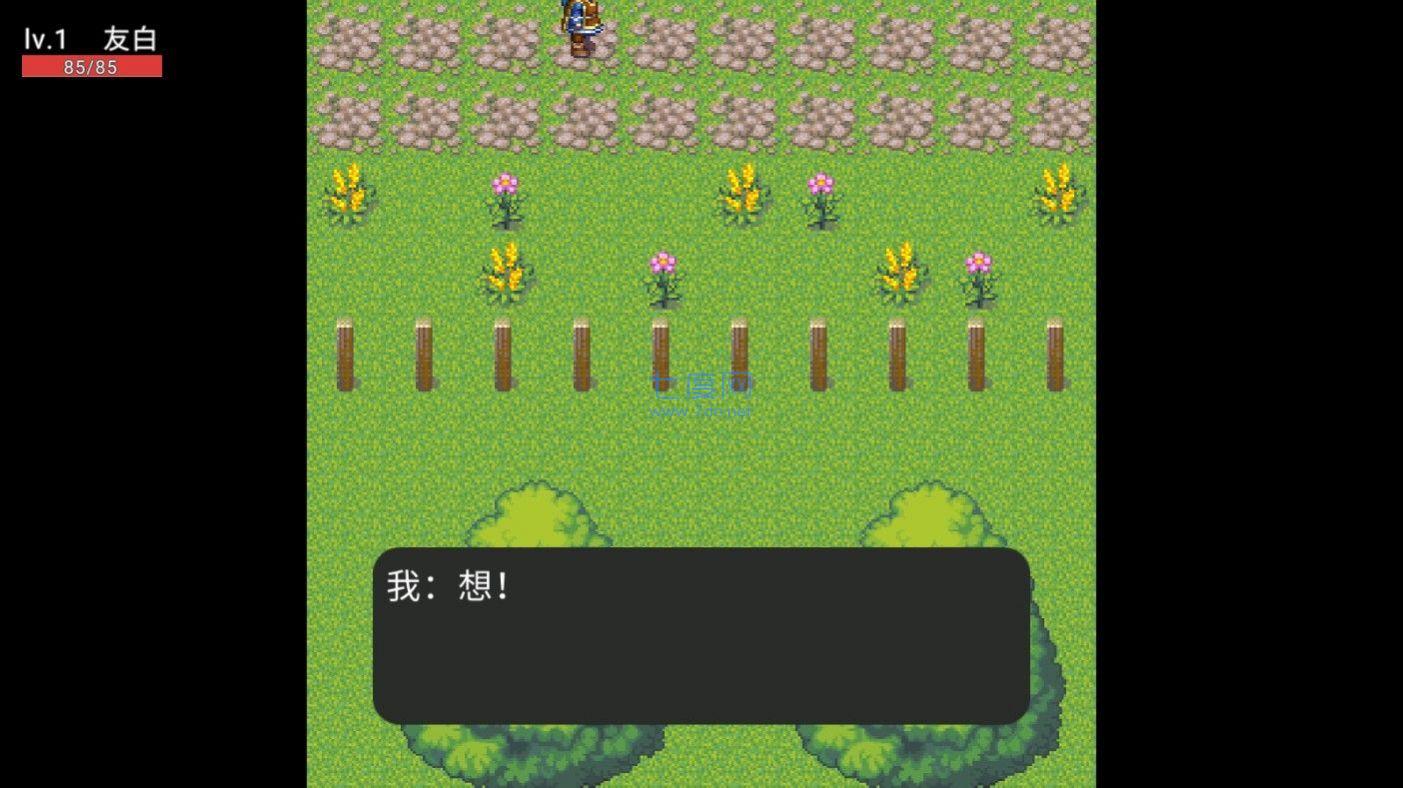Tap the dialogue box to continue
Screen dimensions: 1403x788
pyautogui.click(x=701, y=636)
